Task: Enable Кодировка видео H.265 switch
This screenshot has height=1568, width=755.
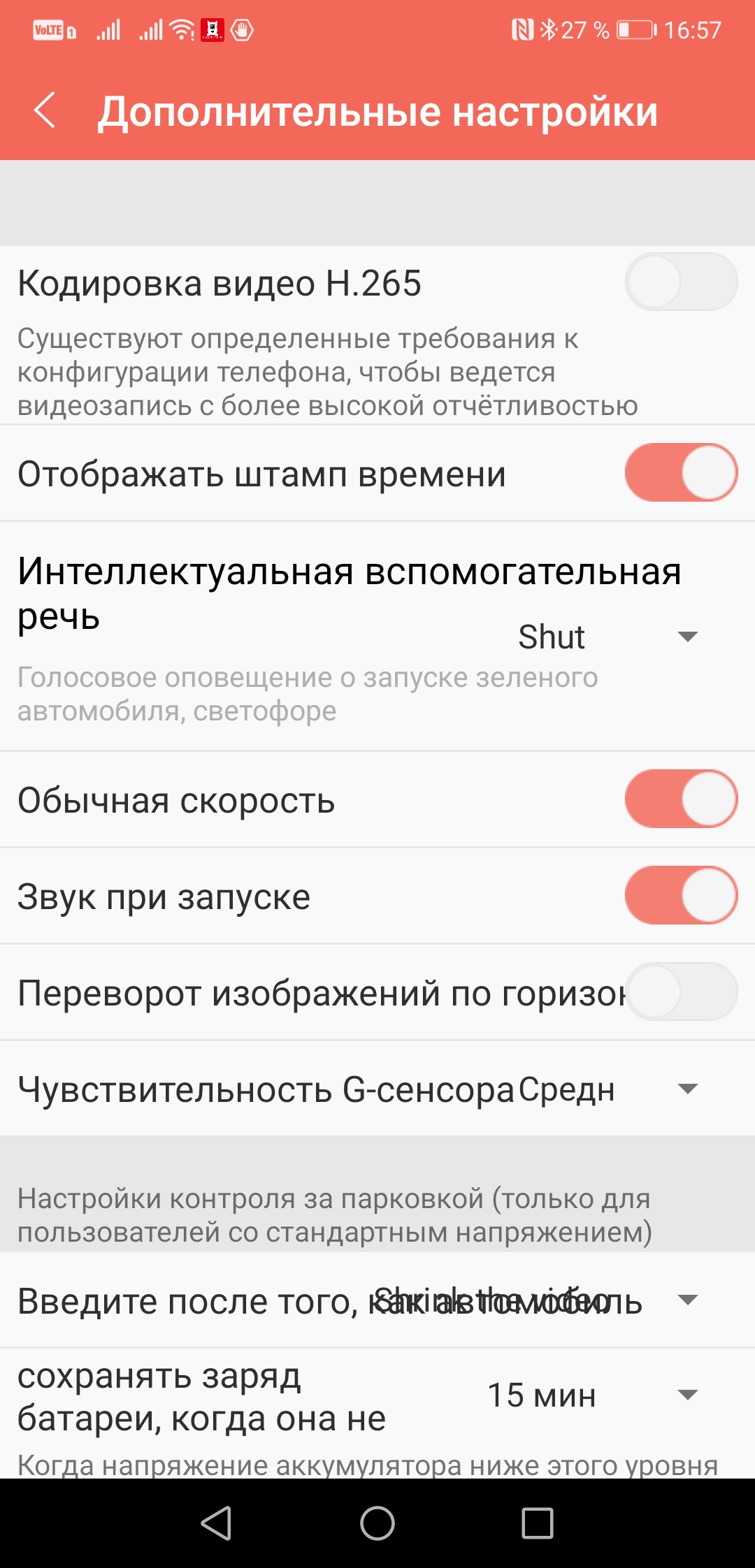Action: pos(681,282)
